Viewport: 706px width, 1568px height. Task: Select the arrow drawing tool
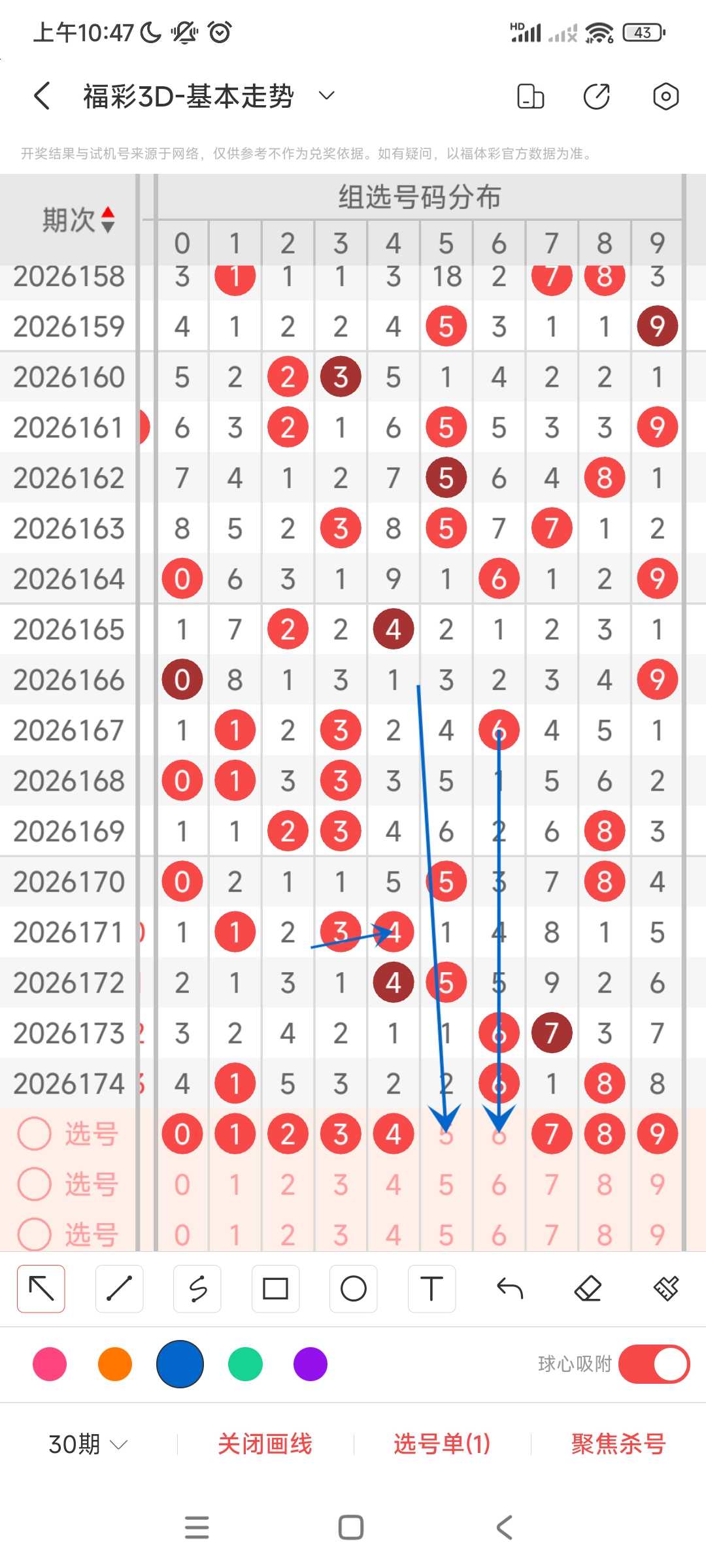41,1288
